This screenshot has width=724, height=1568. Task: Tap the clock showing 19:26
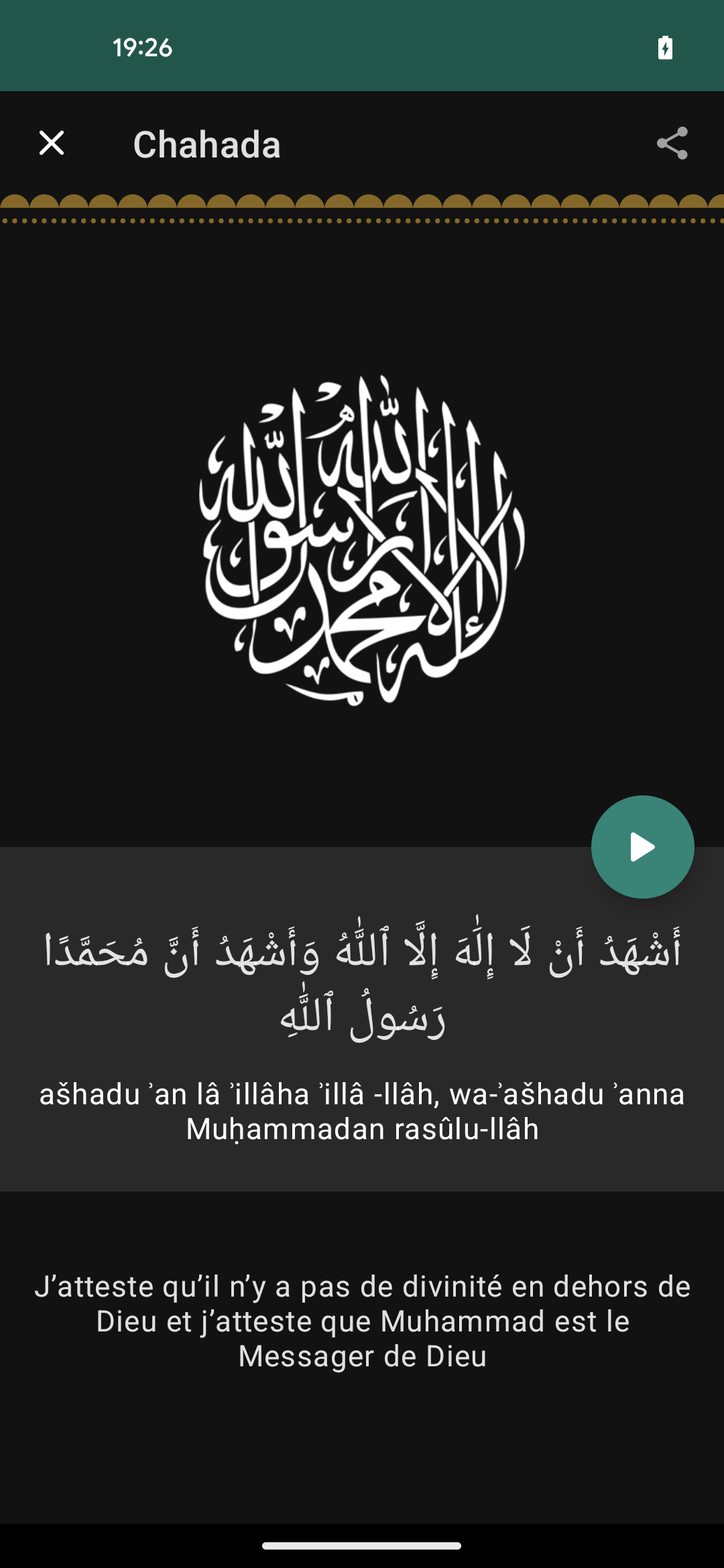click(x=143, y=48)
